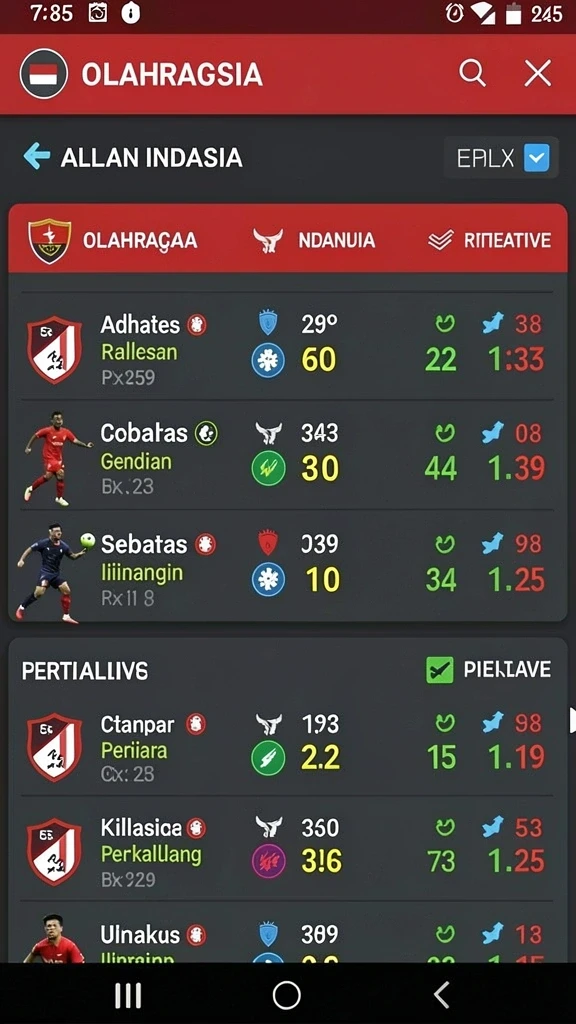Open the Ulnakus row
Viewport: 576px width, 1024px height.
point(287,933)
